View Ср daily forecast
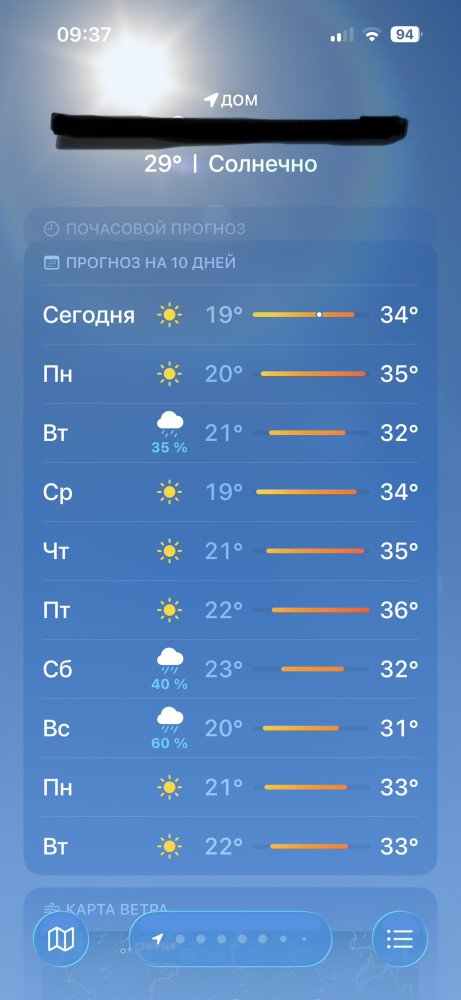461x1000 pixels. 230,492
